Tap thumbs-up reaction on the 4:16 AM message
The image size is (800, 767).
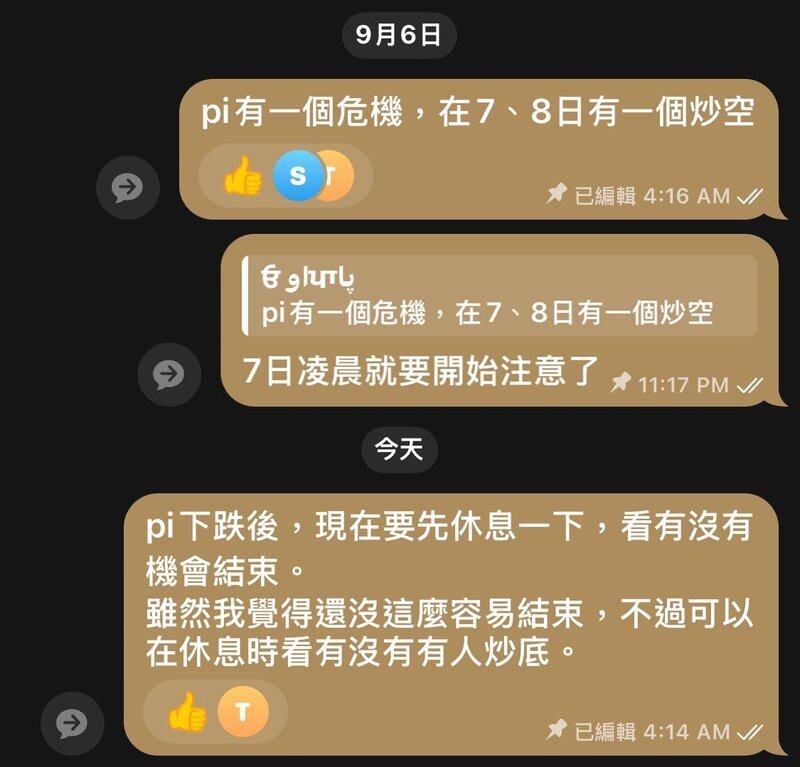(x=242, y=178)
